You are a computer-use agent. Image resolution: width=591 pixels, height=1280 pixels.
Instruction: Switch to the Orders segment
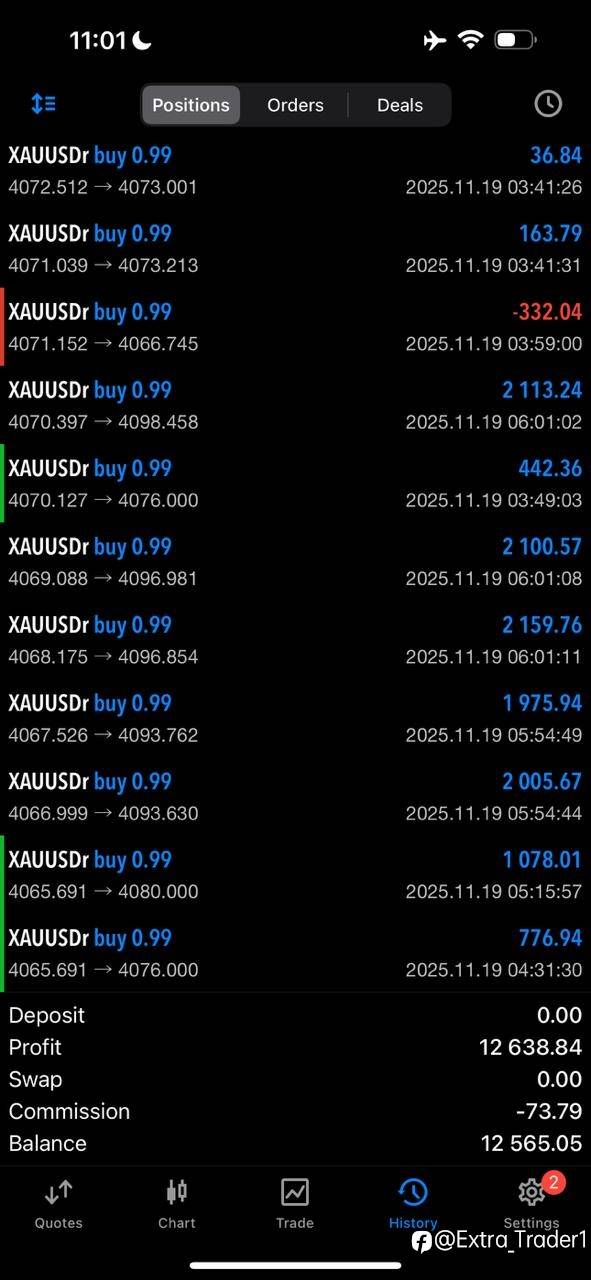click(295, 105)
